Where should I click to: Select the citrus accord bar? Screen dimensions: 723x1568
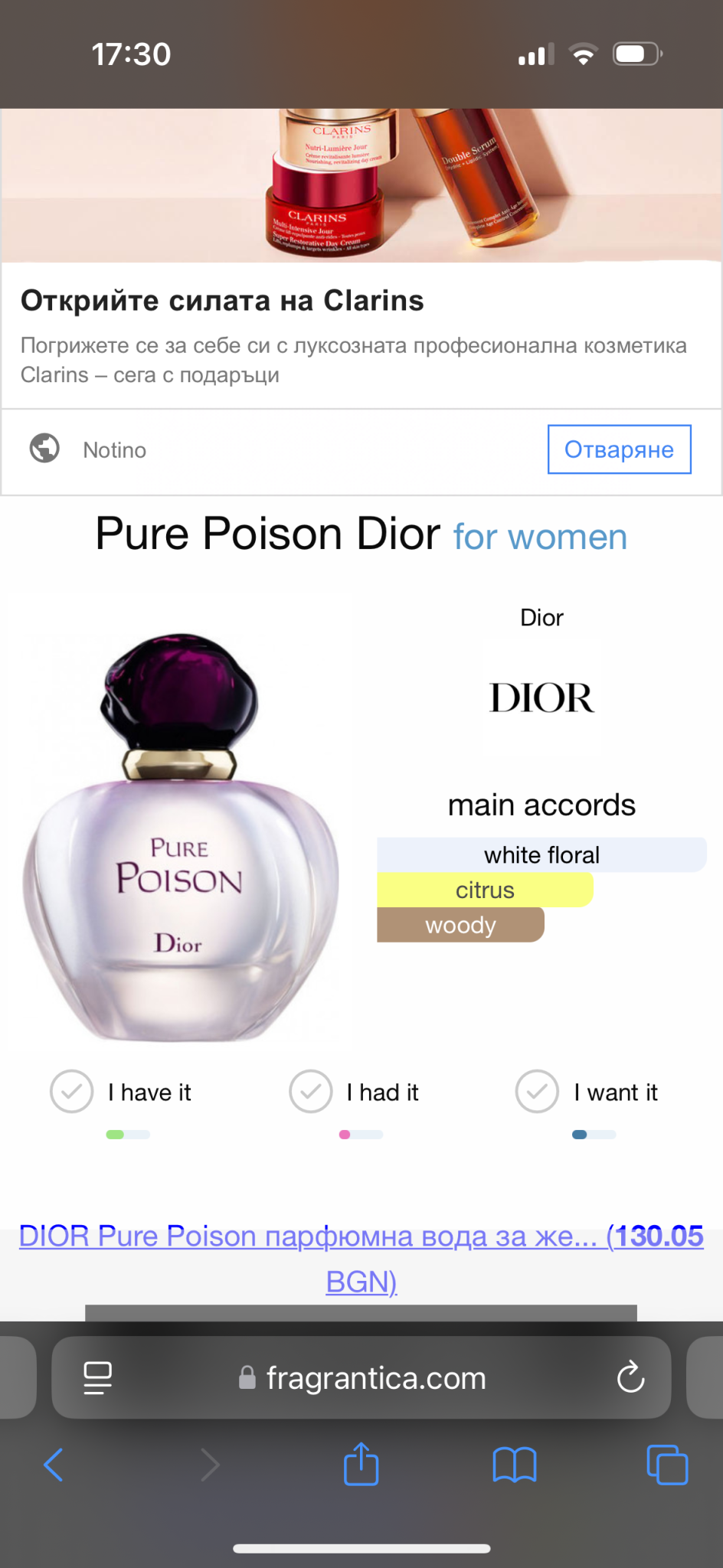(485, 890)
